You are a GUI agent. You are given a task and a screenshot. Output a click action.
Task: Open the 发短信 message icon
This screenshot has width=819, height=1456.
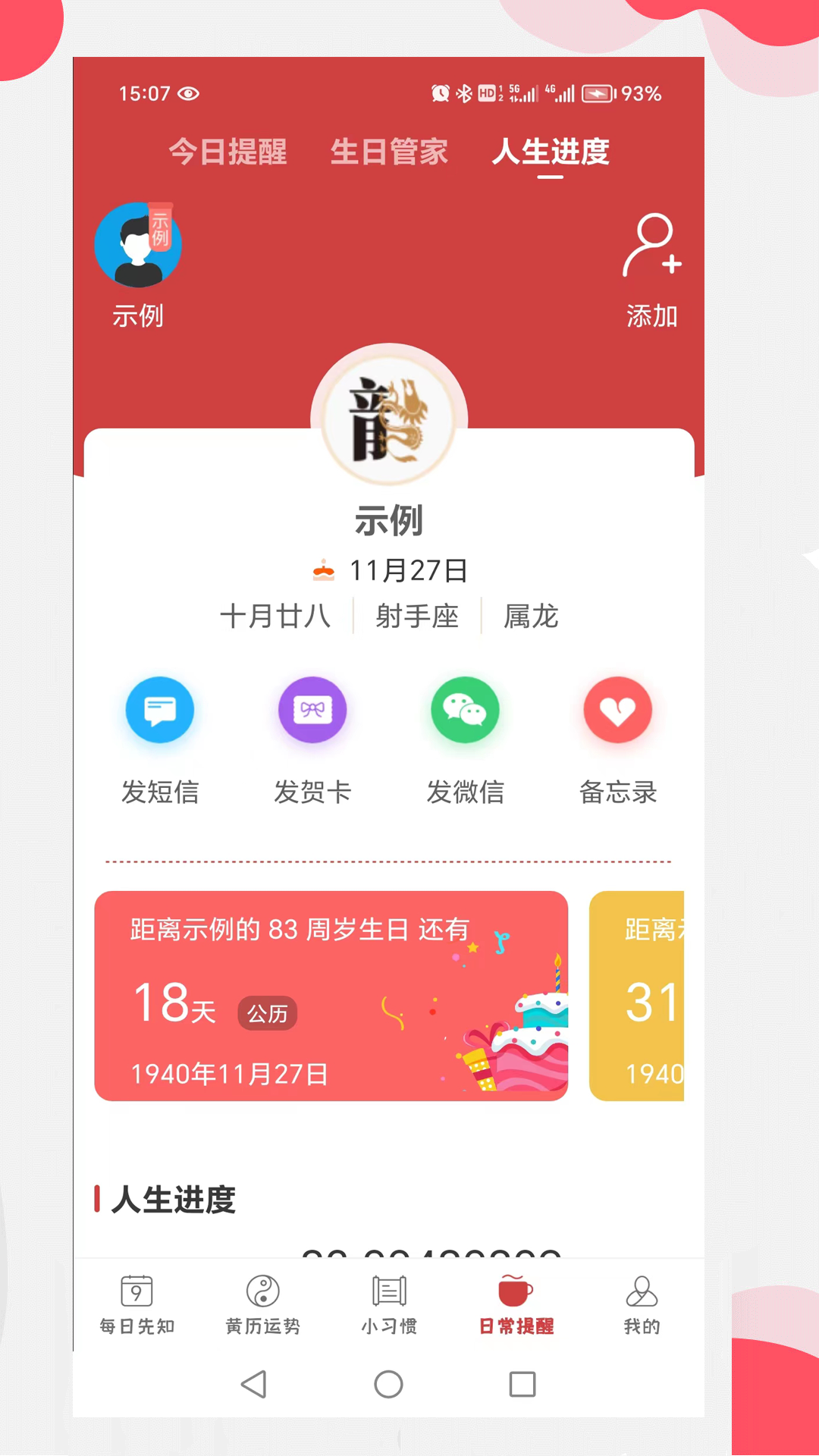[159, 710]
